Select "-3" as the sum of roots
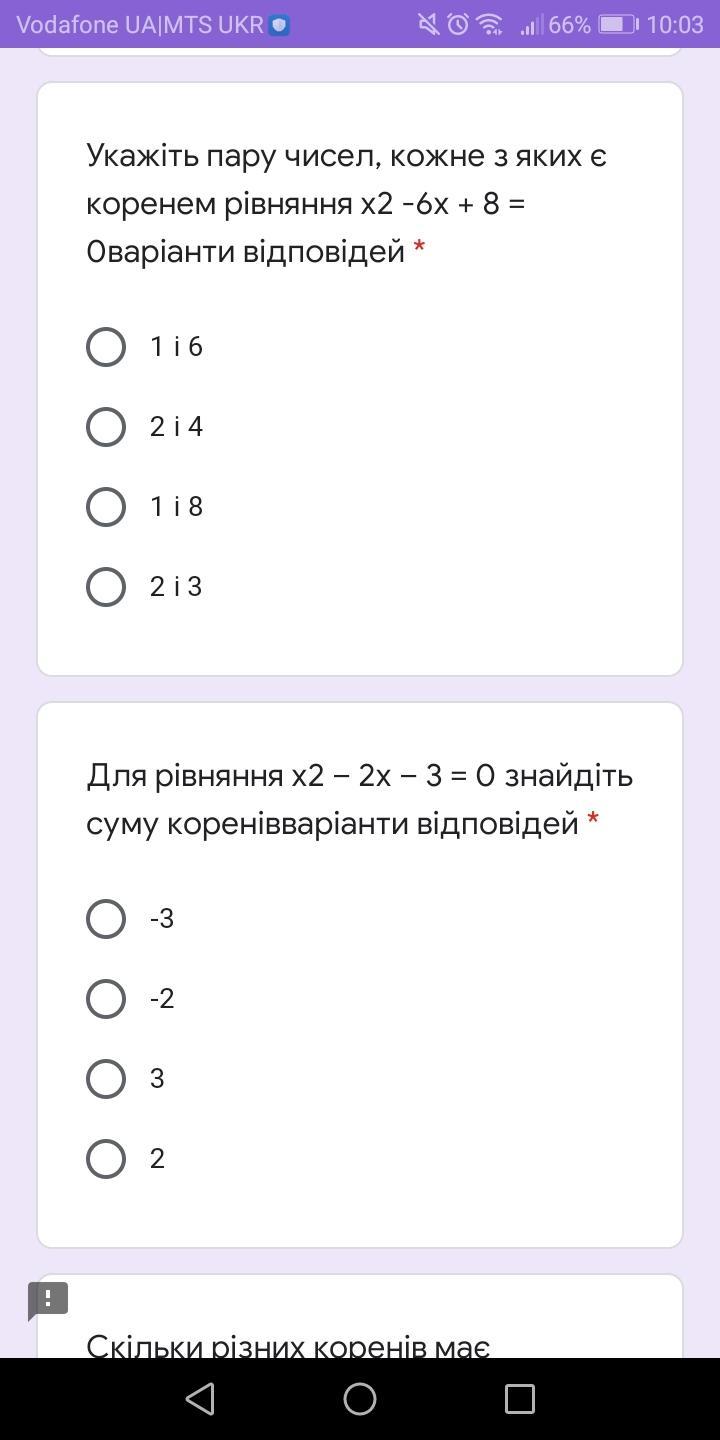The image size is (720, 1440). pos(106,919)
